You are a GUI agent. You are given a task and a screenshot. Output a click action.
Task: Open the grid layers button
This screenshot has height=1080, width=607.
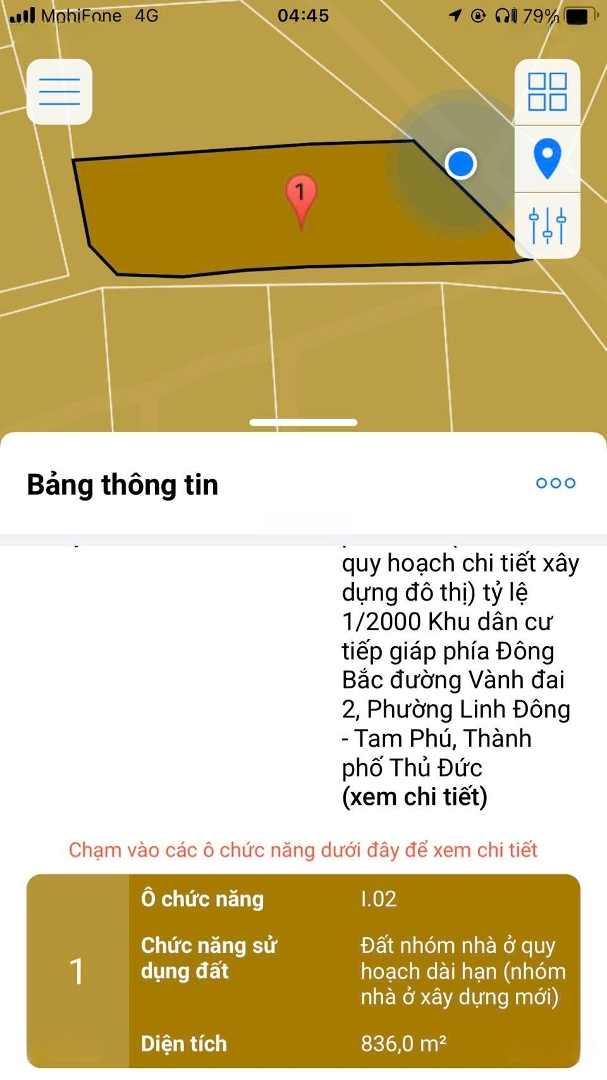(x=547, y=92)
